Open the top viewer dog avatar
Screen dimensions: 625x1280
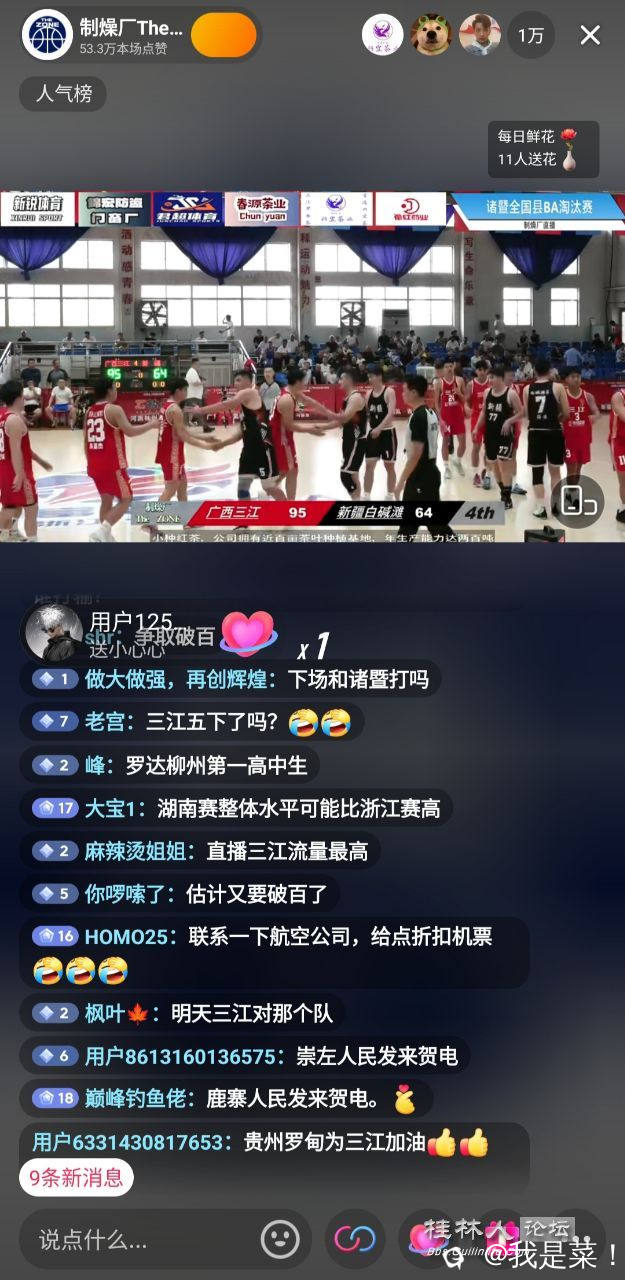432,35
